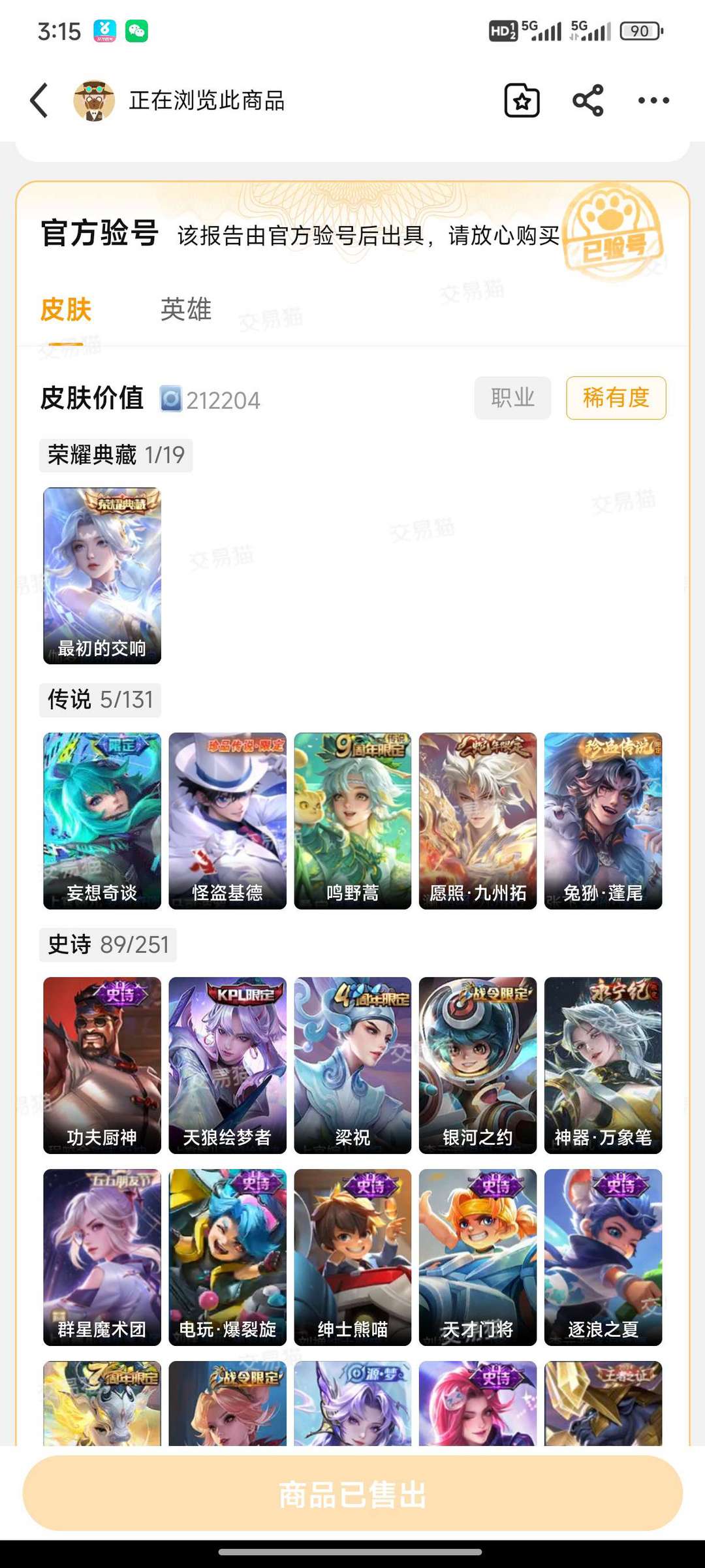This screenshot has width=705, height=1568.
Task: View the 怪盗基德 skin
Action: (227, 821)
